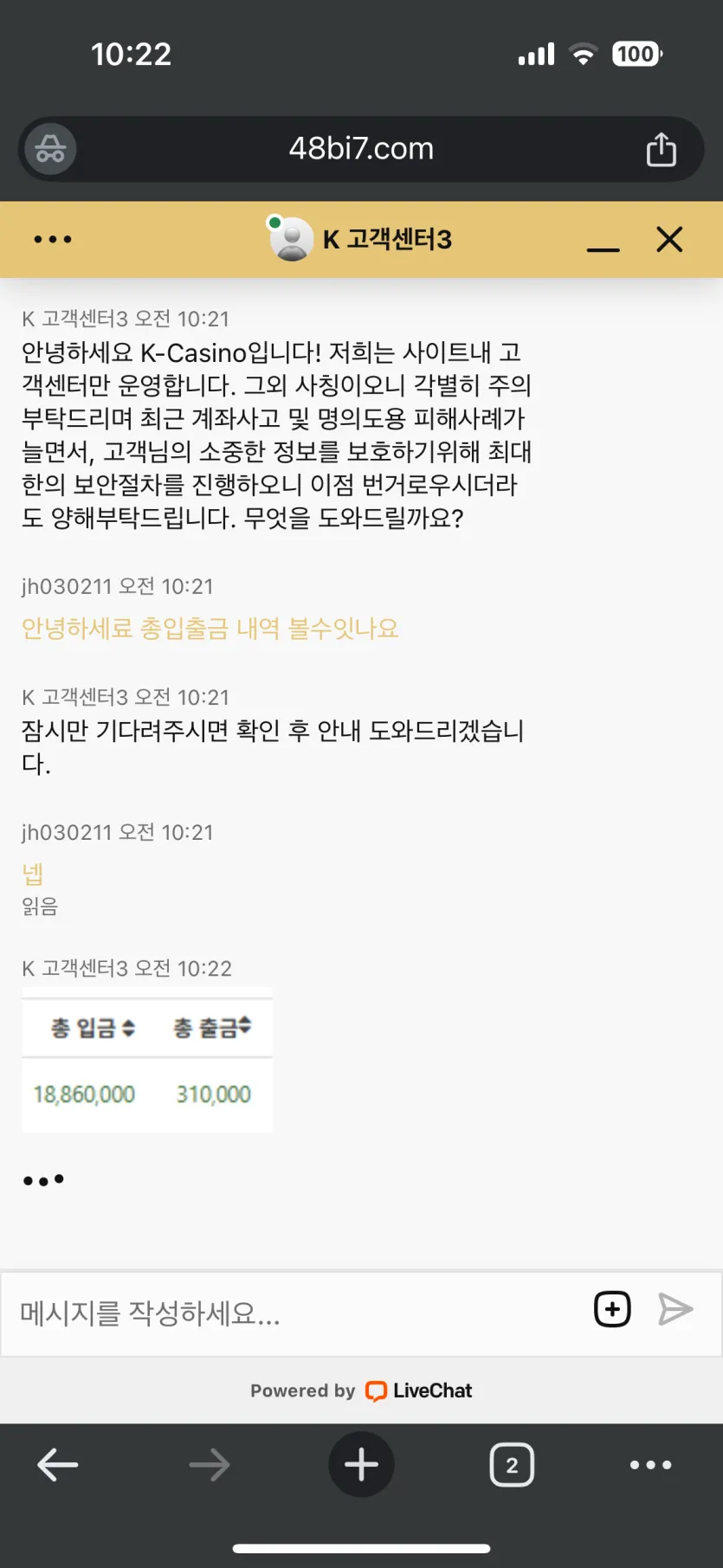Send the chat message
Screen dimensions: 723x1568
click(675, 1309)
